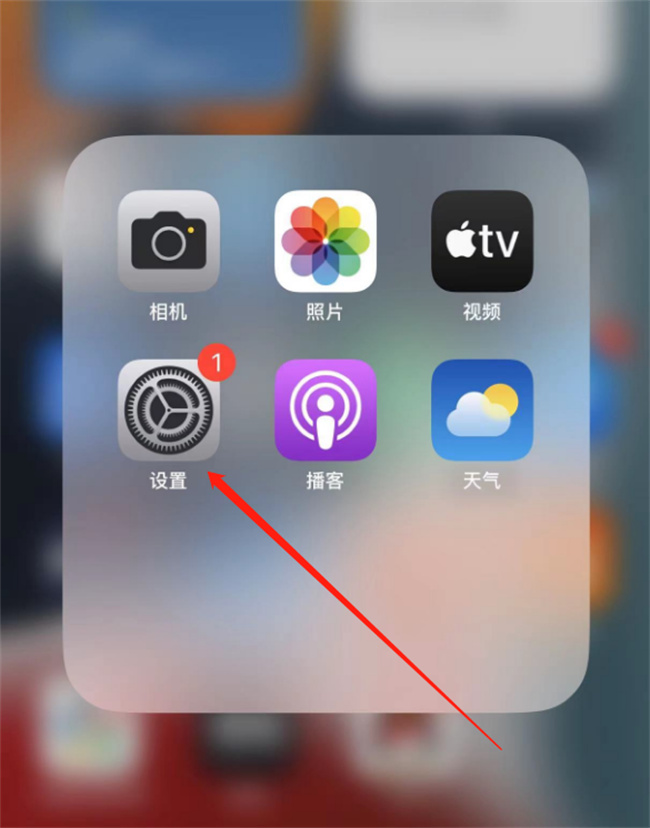Open the Apple TV 视频 app

(x=482, y=240)
